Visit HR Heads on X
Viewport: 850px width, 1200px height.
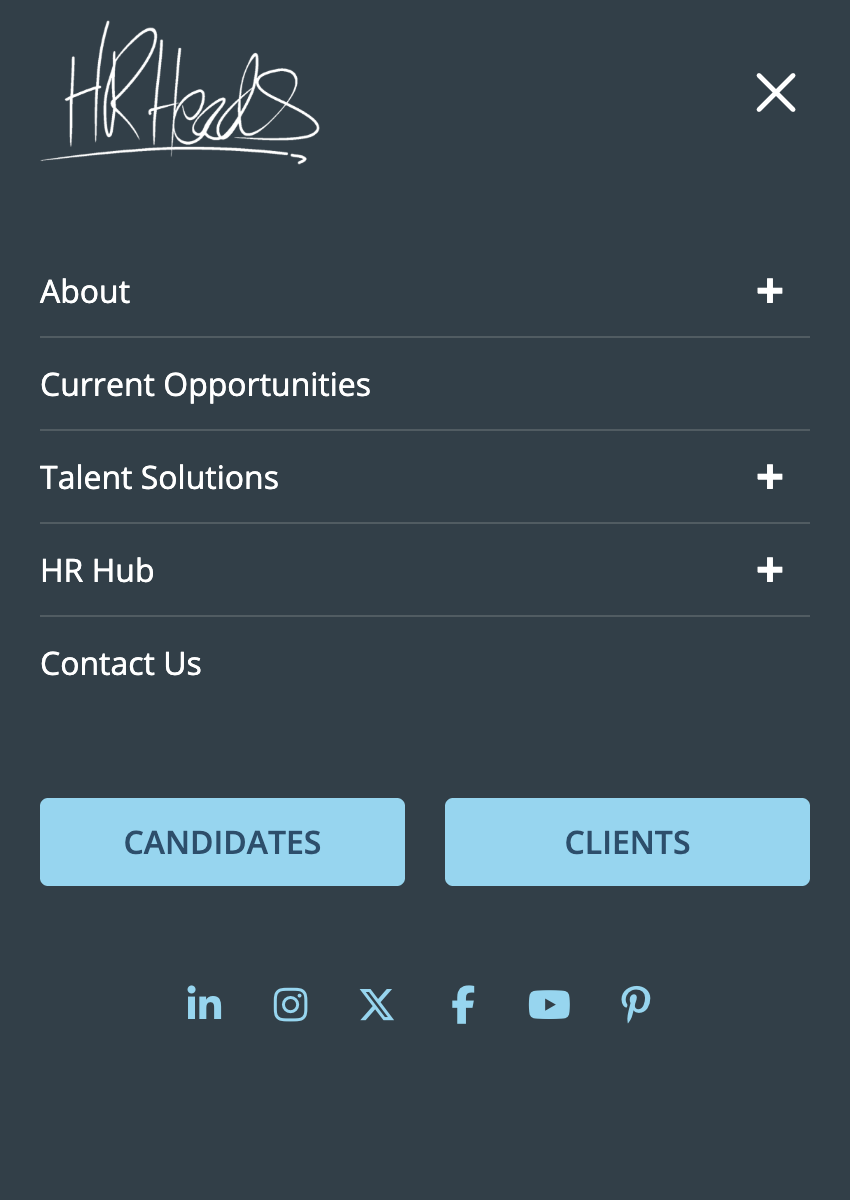point(376,1004)
